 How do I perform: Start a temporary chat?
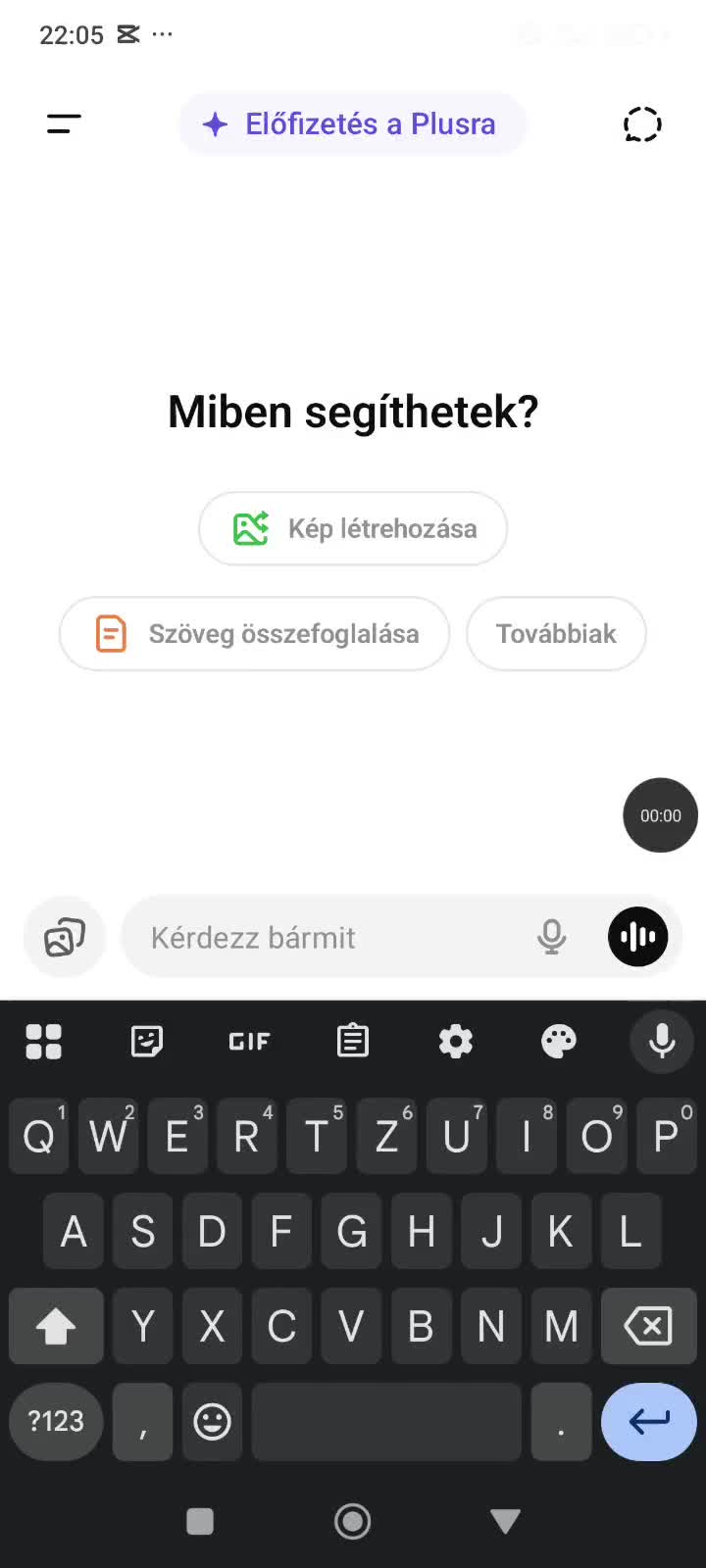(x=642, y=124)
